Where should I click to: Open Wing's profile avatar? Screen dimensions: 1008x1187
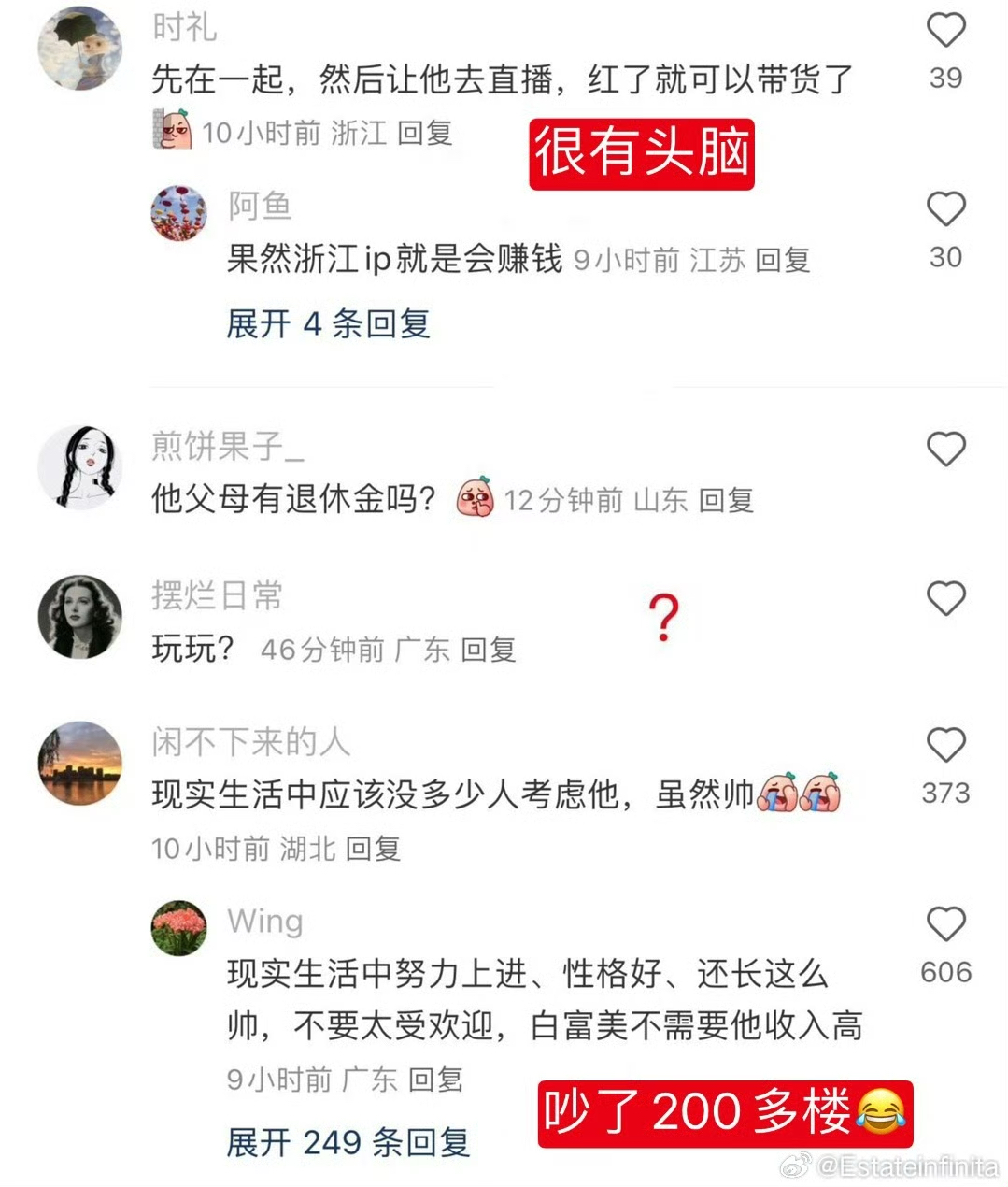179,928
